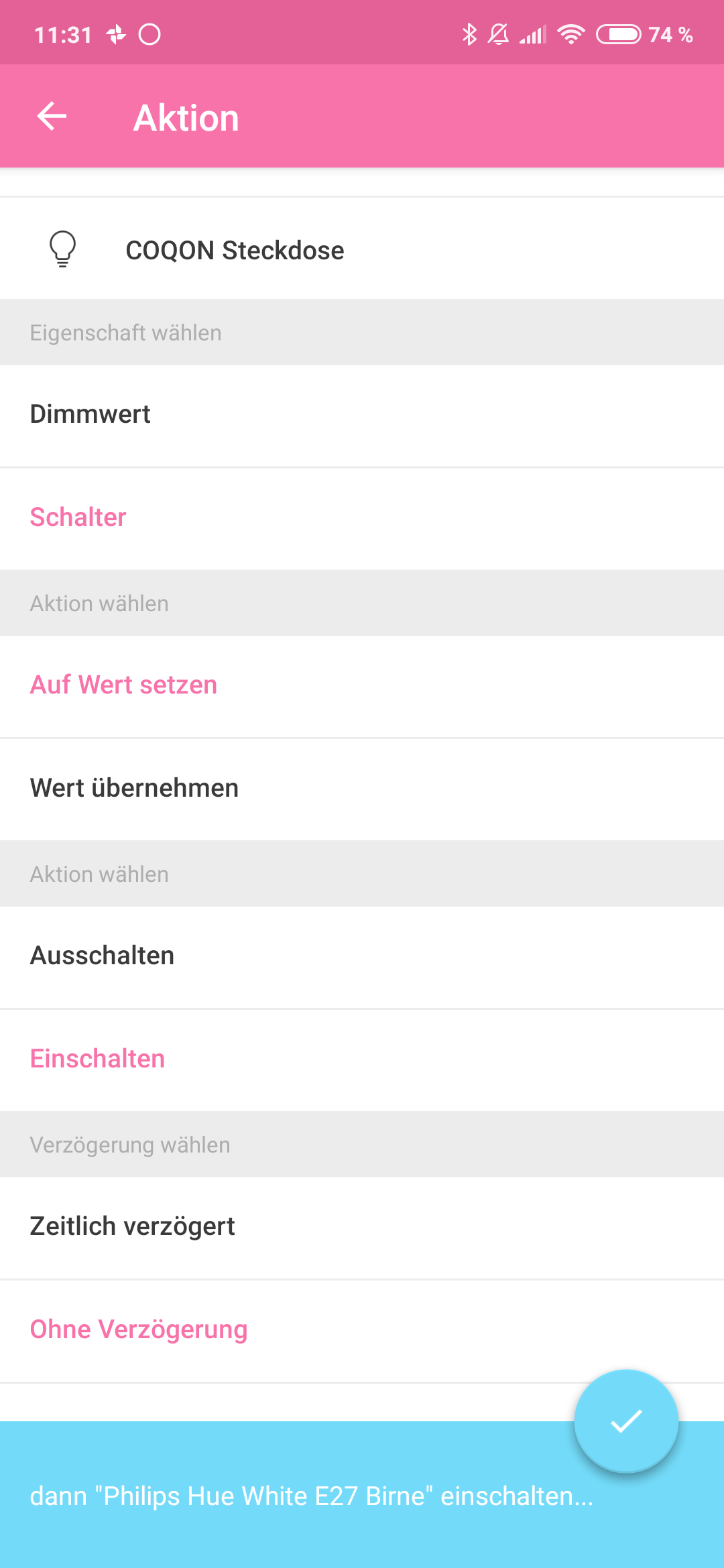Confirm the action with the checkmark button

tap(626, 1421)
